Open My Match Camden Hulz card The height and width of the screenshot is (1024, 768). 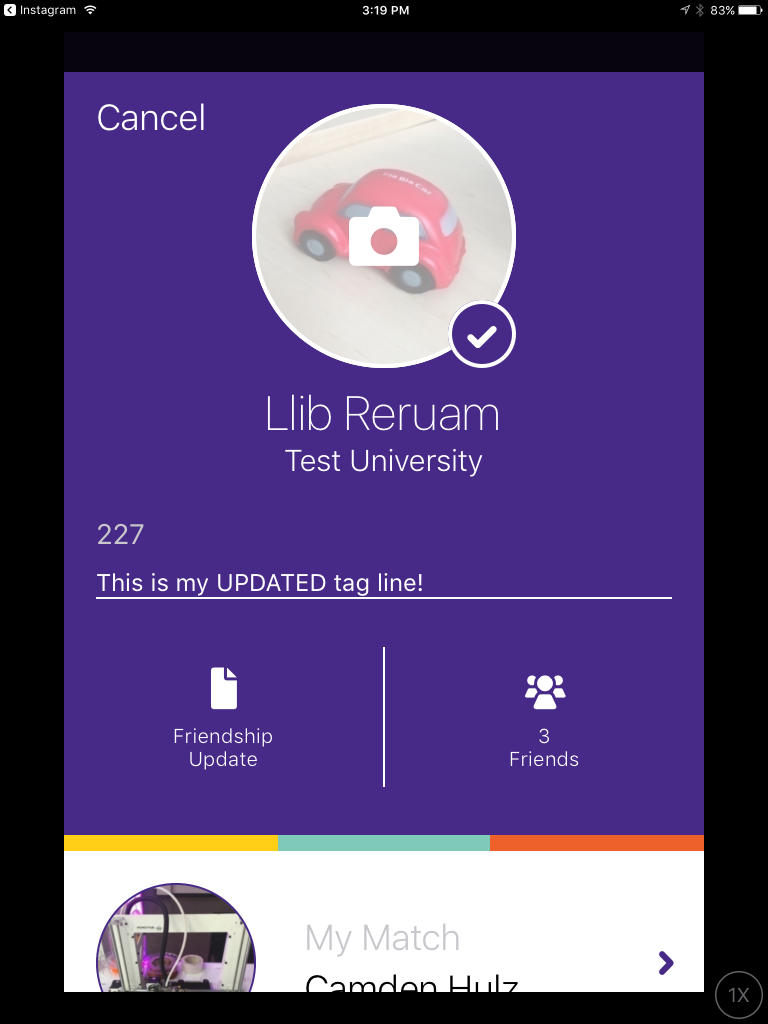666,962
